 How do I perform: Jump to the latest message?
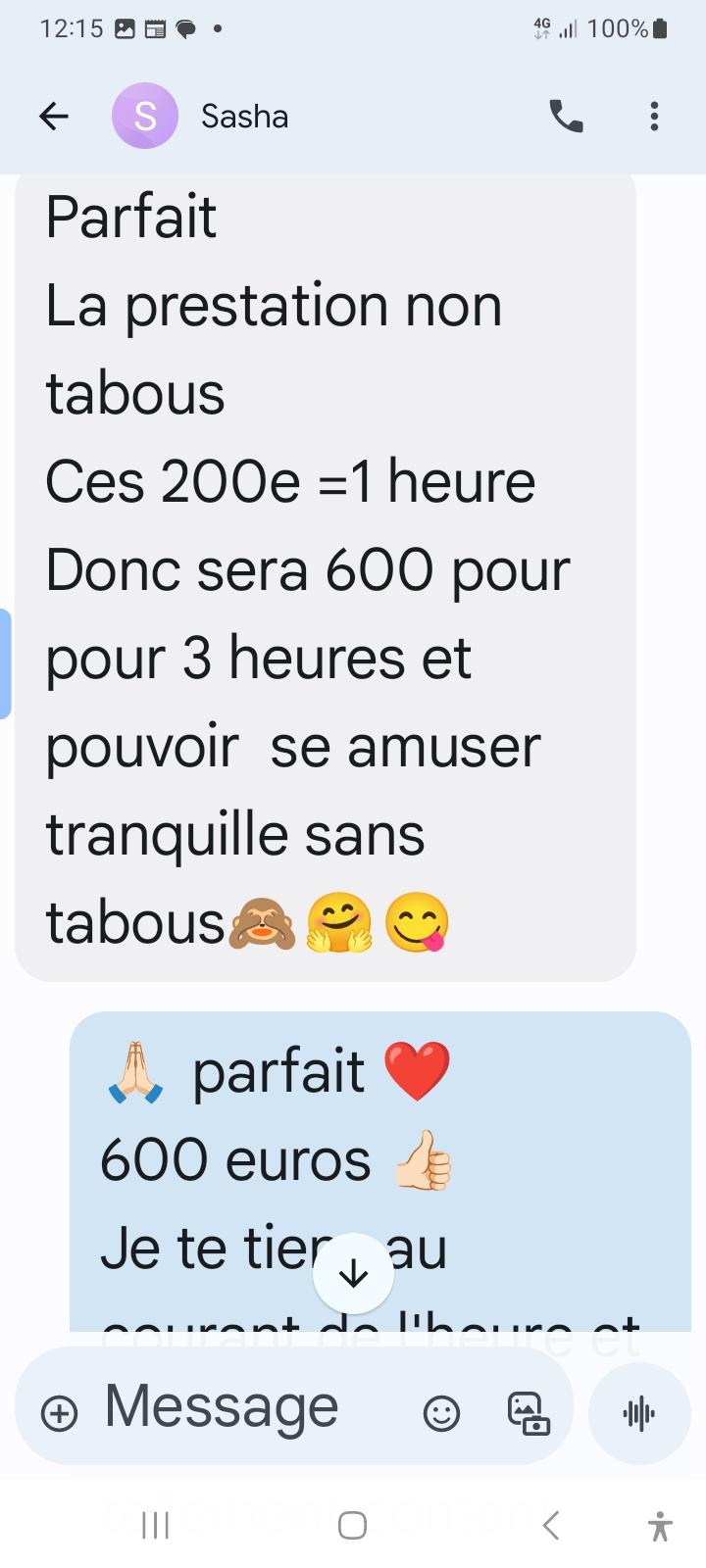pos(353,1273)
